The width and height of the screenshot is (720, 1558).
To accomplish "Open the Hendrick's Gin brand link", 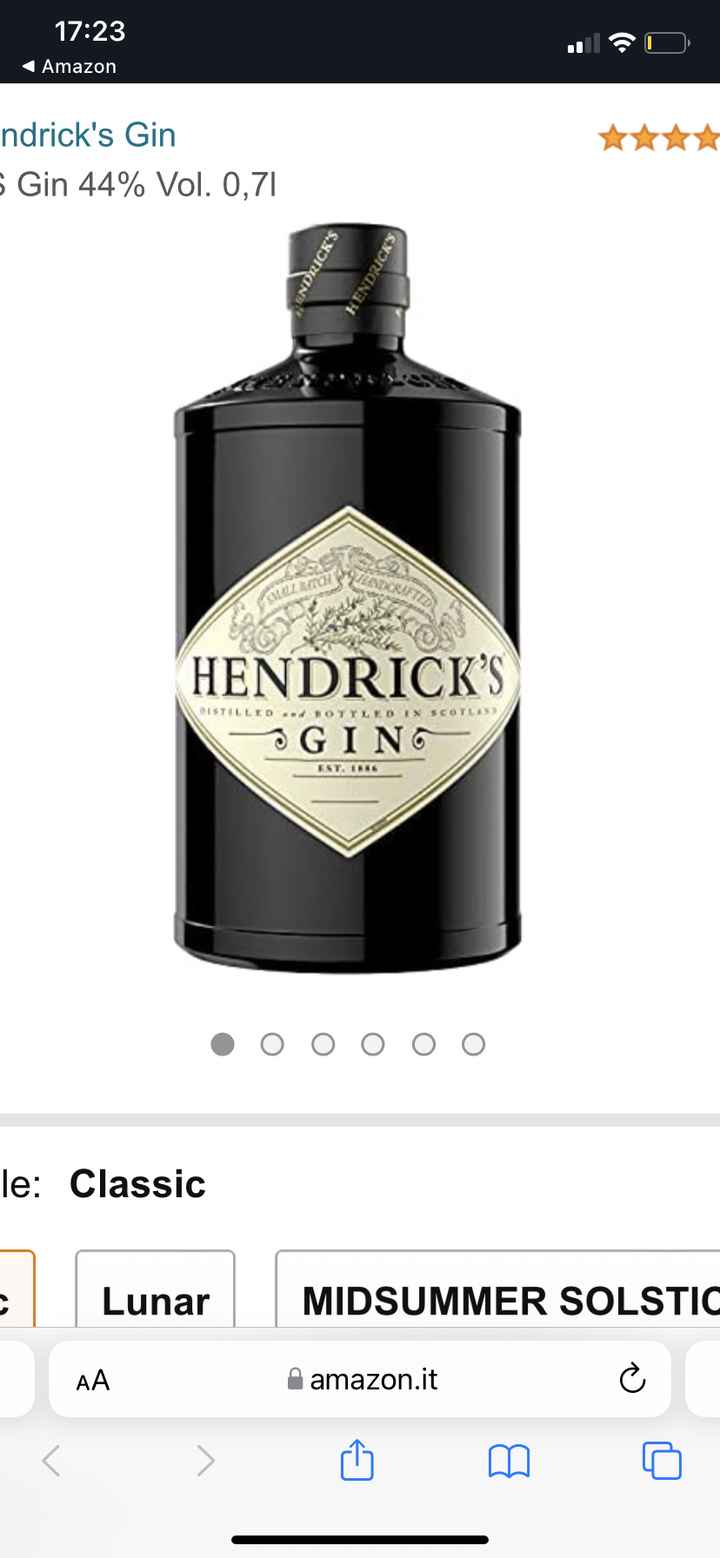I will [x=88, y=135].
